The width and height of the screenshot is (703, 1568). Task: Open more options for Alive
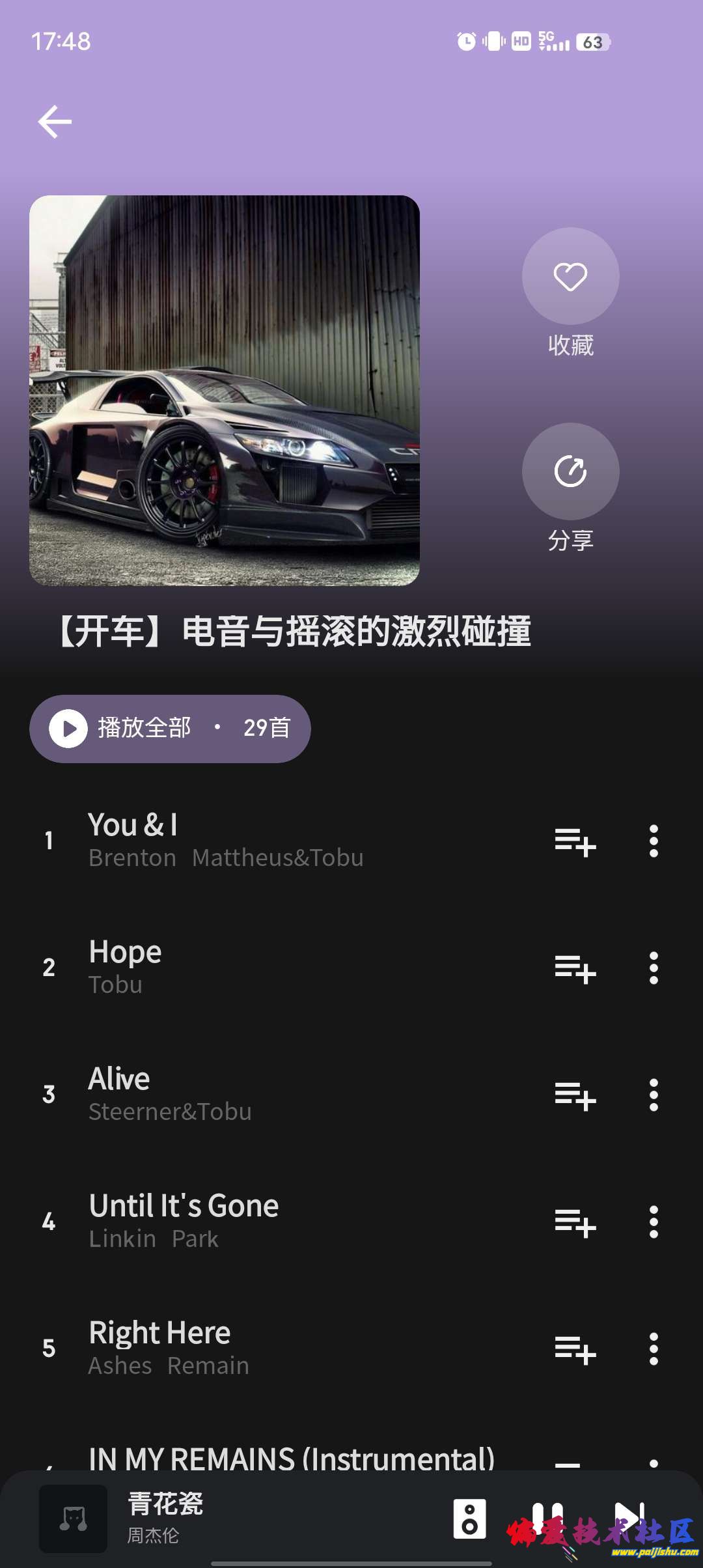point(654,1095)
